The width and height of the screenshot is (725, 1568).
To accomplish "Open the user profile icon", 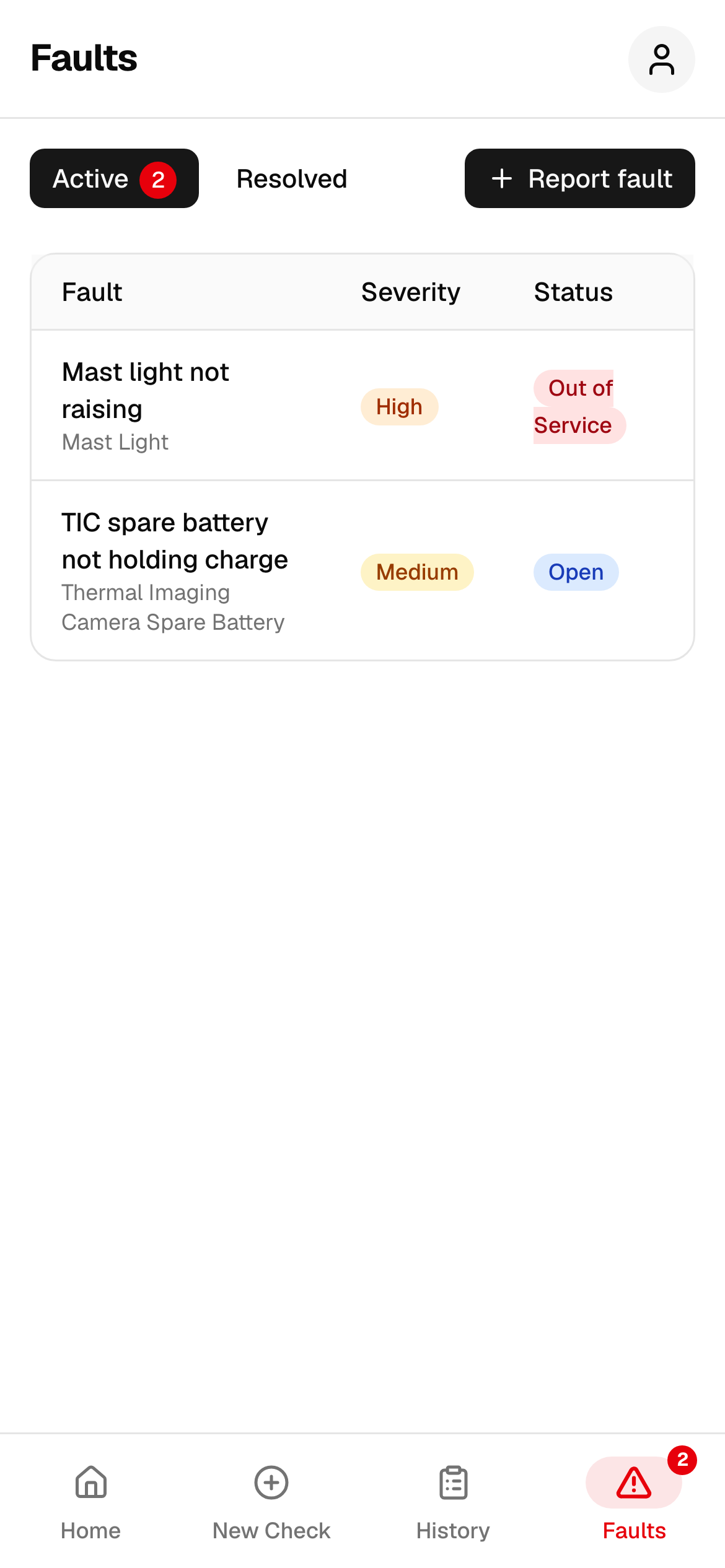I will click(x=661, y=59).
